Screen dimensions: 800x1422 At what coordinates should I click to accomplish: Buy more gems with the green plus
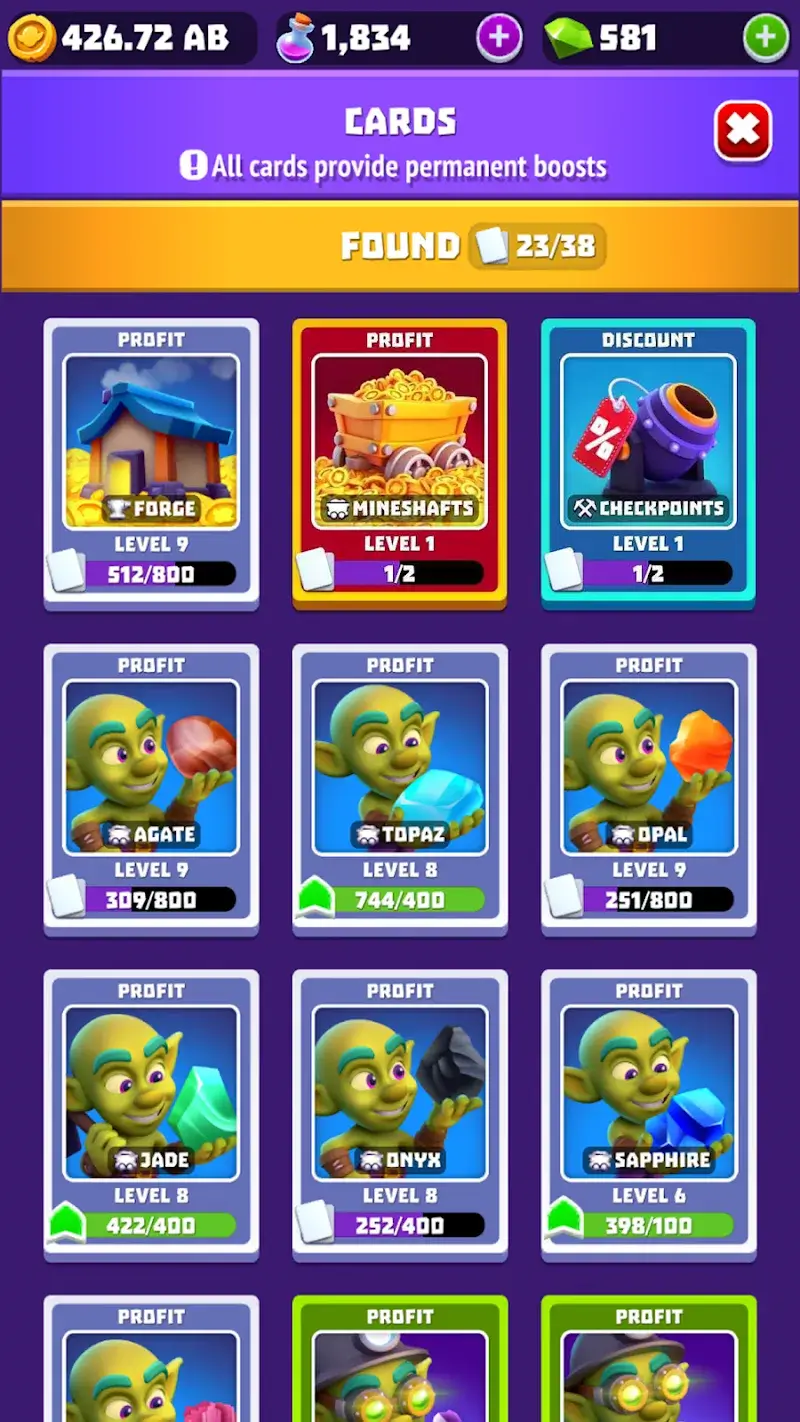[765, 39]
